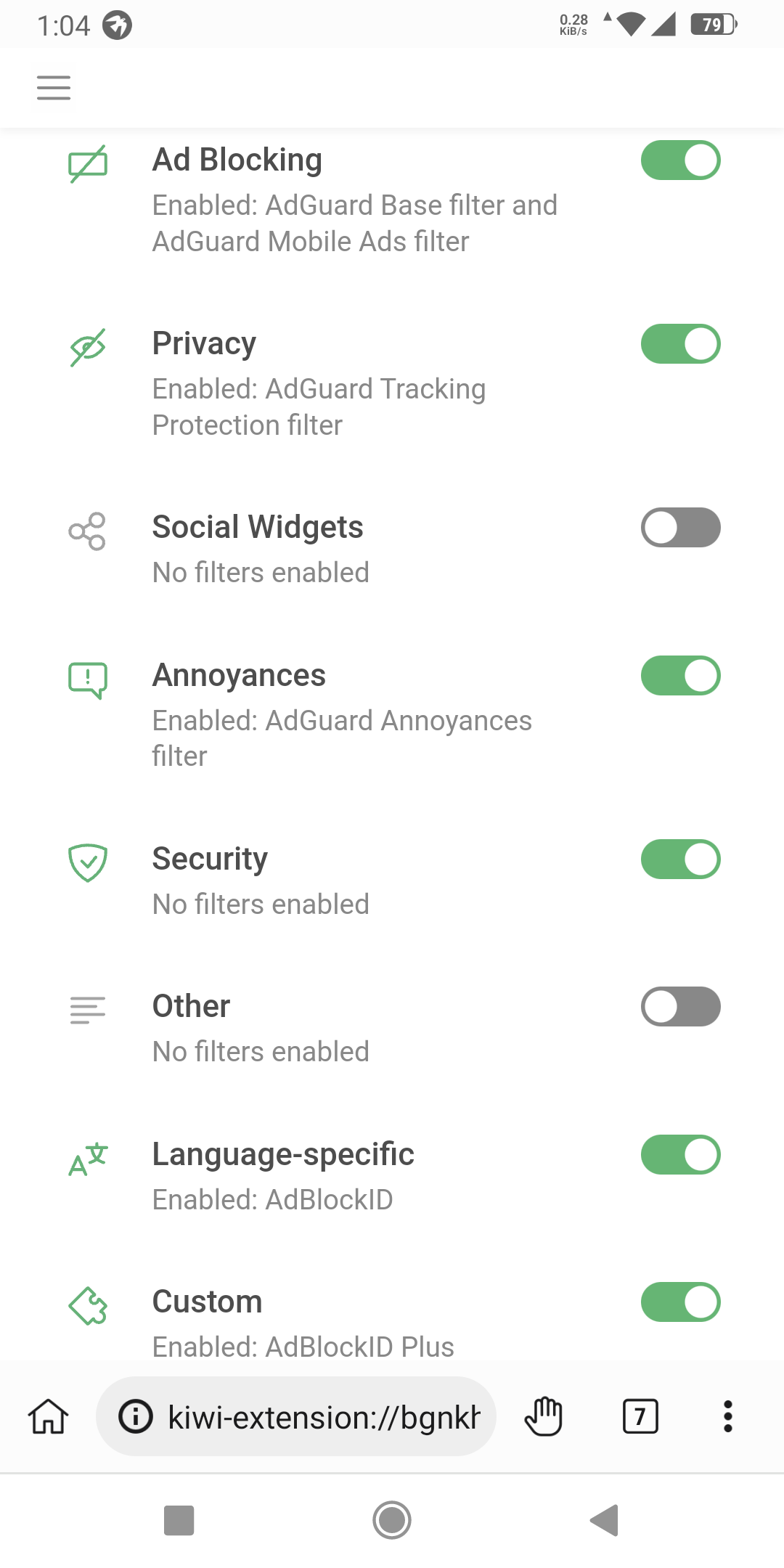The image size is (784, 1568).
Task: Turn off the Annoyances switch
Action: (679, 675)
